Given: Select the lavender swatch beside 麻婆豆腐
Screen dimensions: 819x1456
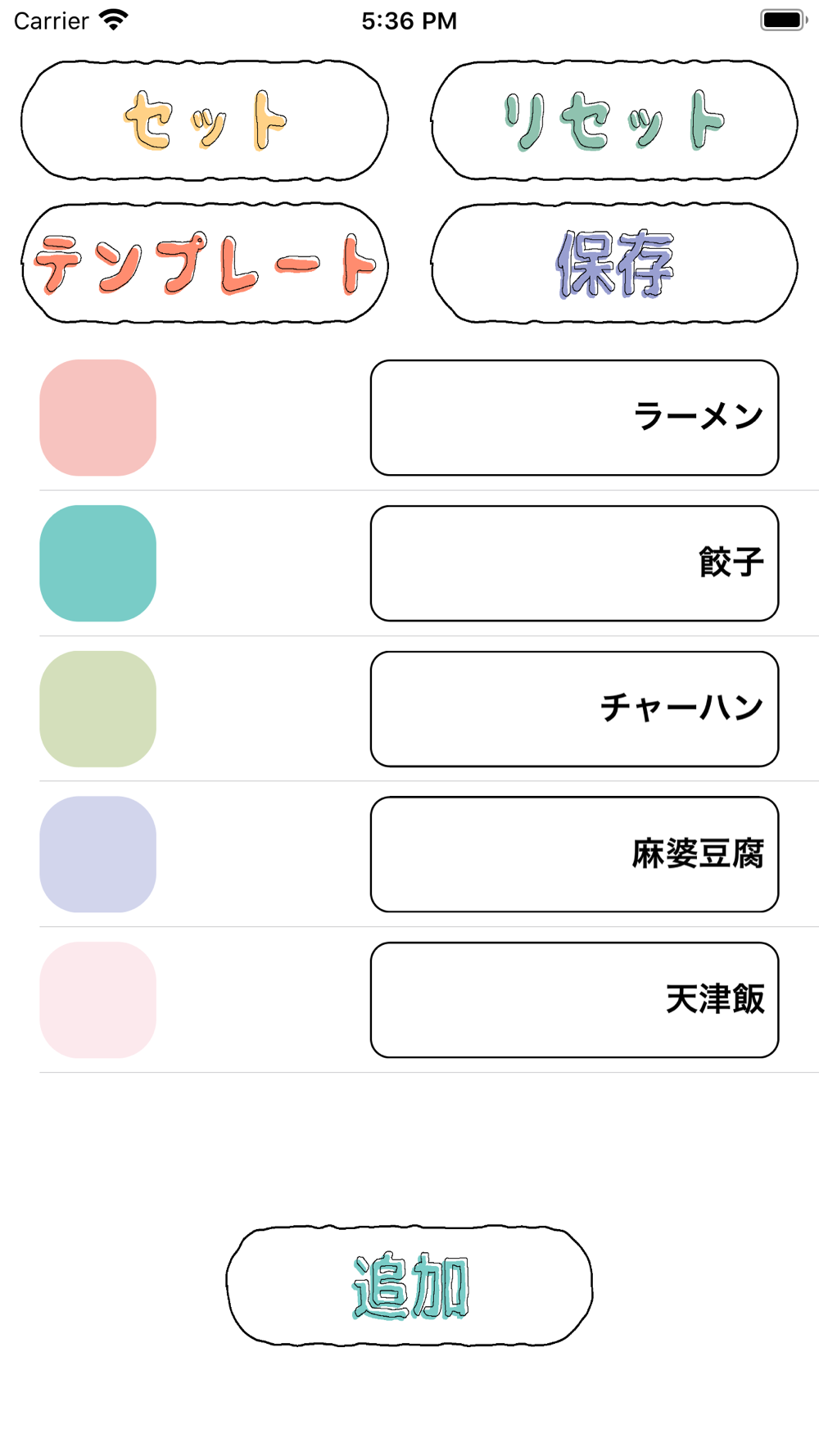Looking at the screenshot, I should pos(98,854).
